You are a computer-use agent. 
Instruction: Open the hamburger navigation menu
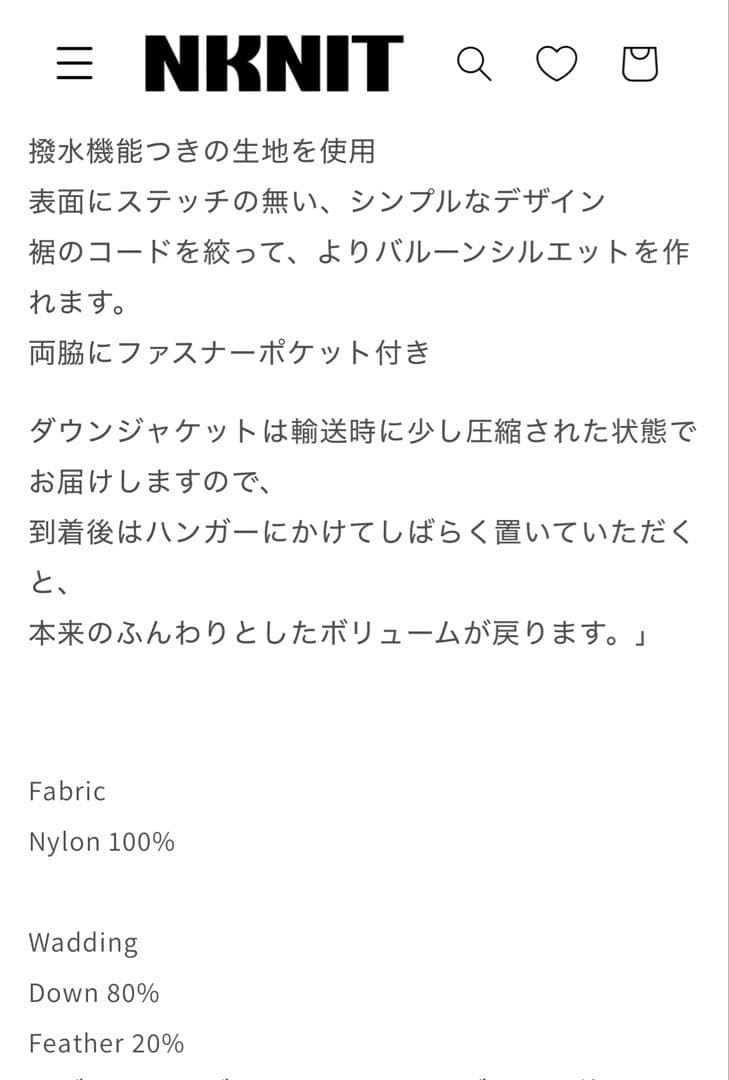coord(74,63)
